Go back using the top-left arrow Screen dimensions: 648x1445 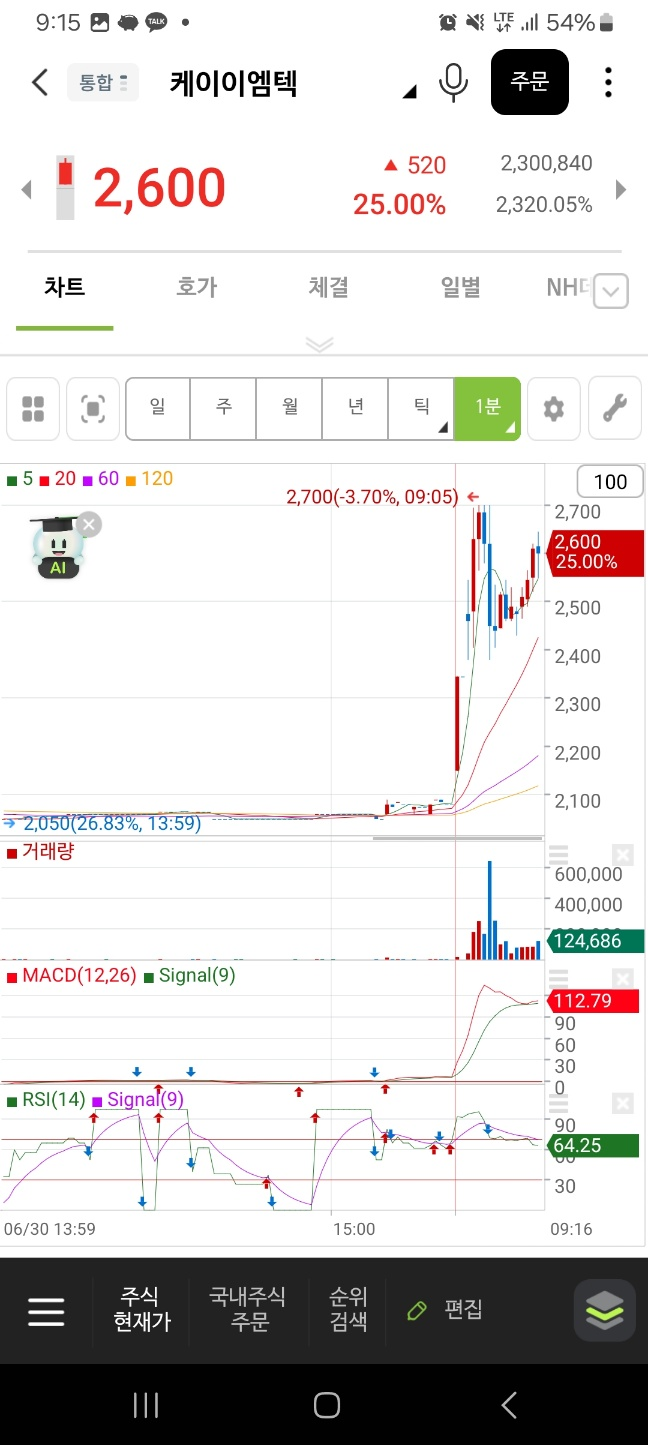point(39,82)
